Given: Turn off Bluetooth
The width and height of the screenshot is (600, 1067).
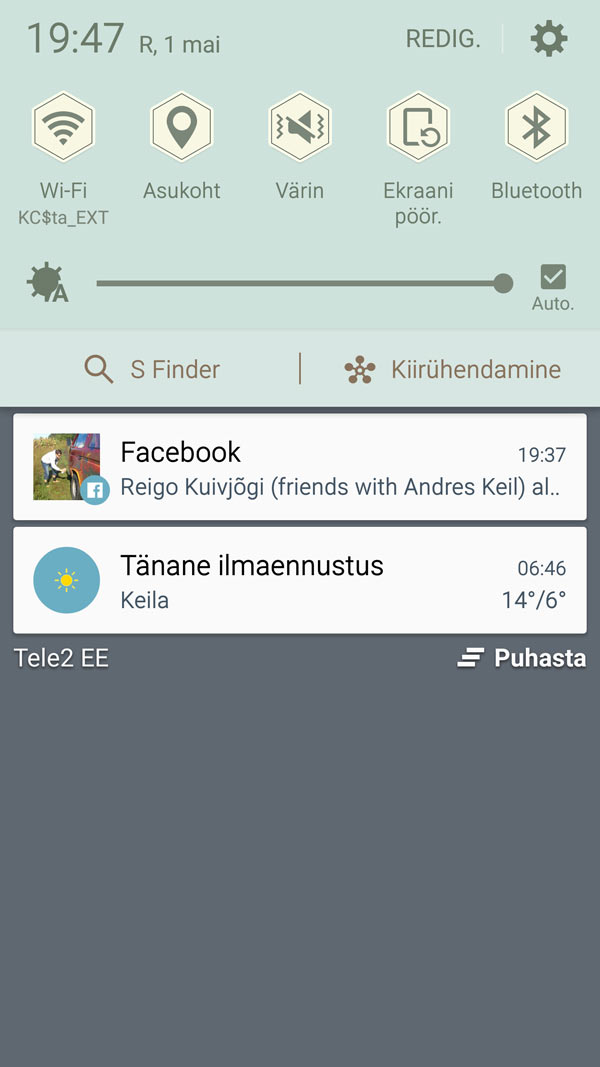Looking at the screenshot, I should click(x=537, y=127).
